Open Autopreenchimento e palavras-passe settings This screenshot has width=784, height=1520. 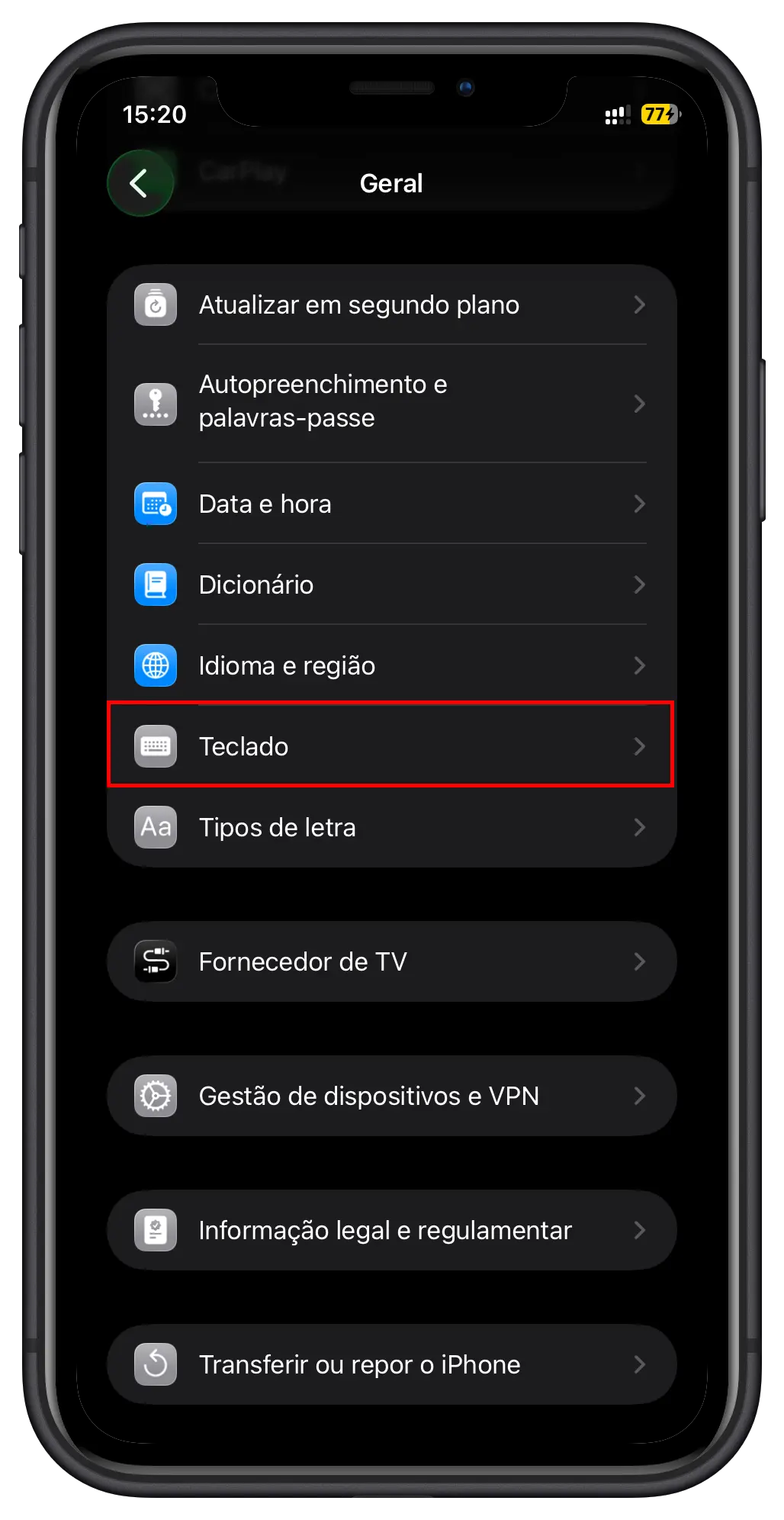click(x=390, y=402)
